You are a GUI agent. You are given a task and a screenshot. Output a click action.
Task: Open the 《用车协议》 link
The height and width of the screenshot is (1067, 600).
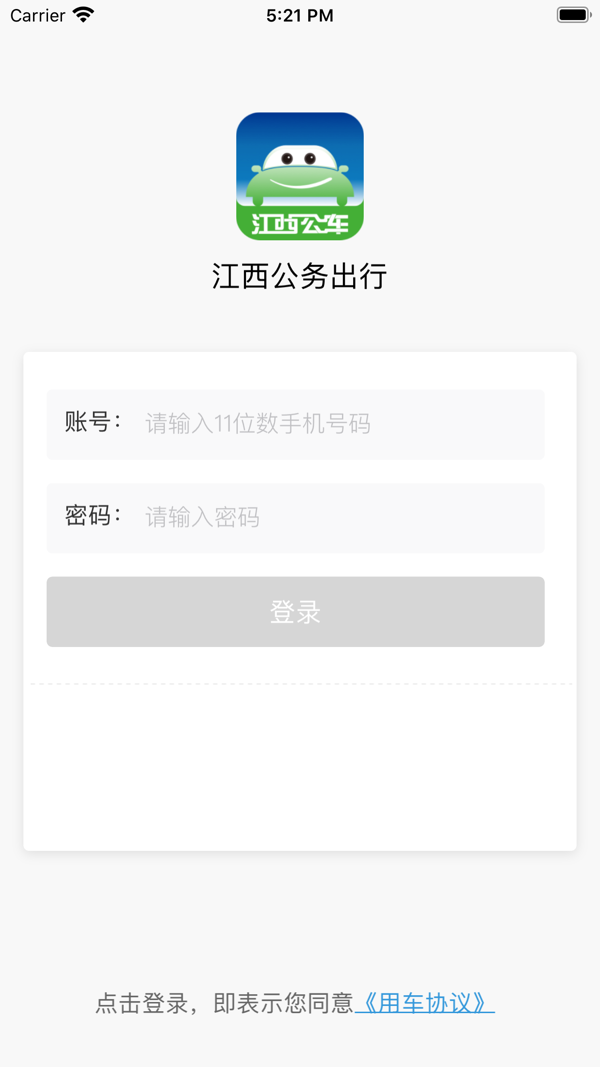(425, 1003)
